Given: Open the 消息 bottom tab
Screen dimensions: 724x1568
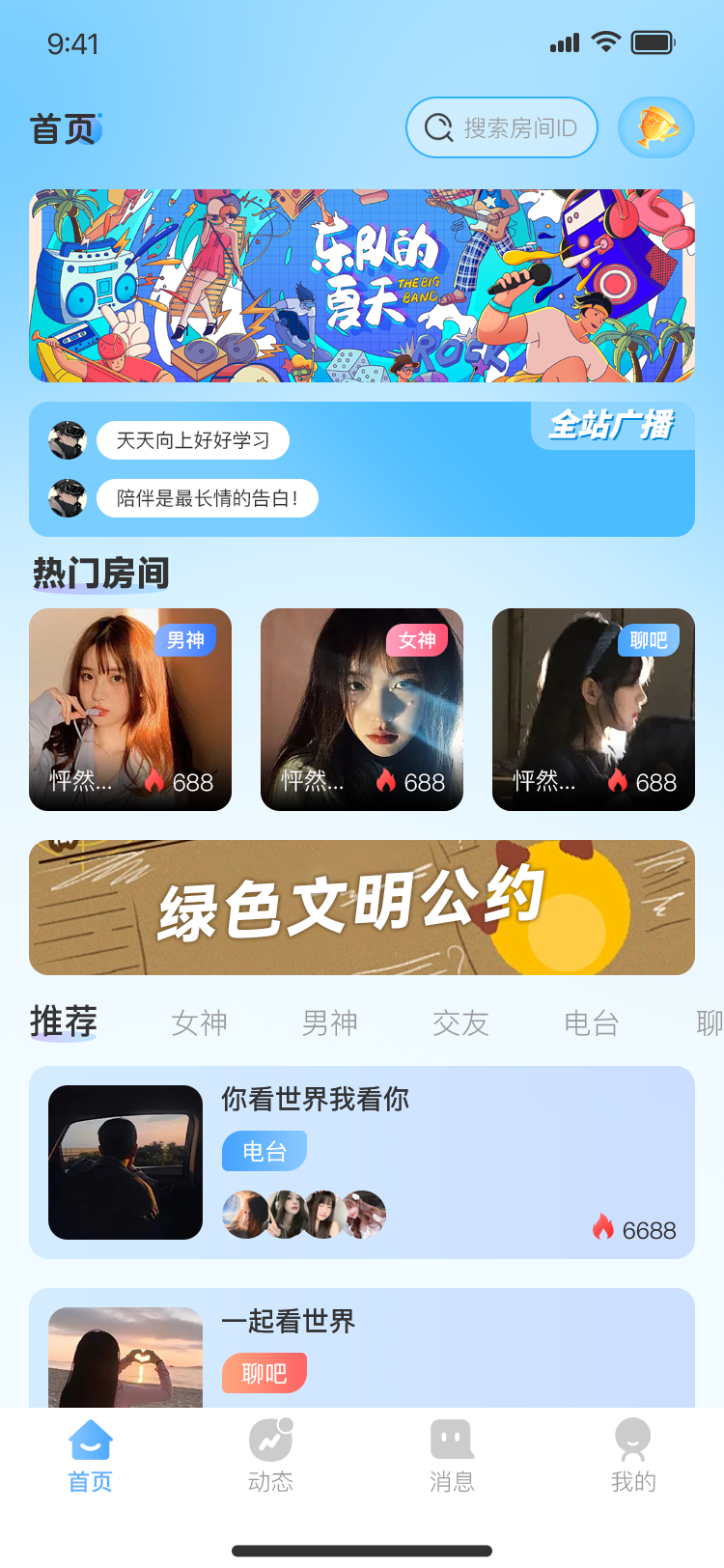Looking at the screenshot, I should [x=452, y=1456].
